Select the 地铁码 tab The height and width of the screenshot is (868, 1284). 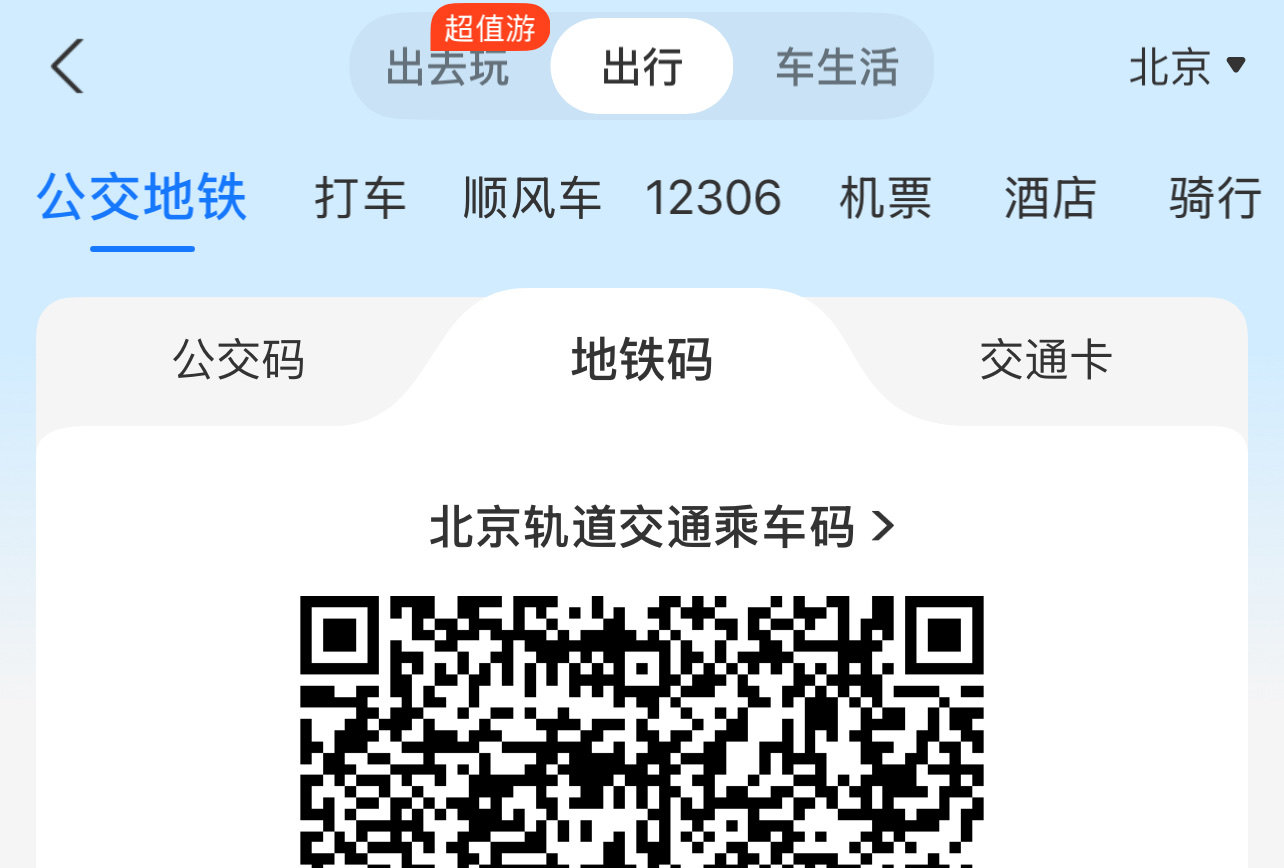(x=642, y=360)
